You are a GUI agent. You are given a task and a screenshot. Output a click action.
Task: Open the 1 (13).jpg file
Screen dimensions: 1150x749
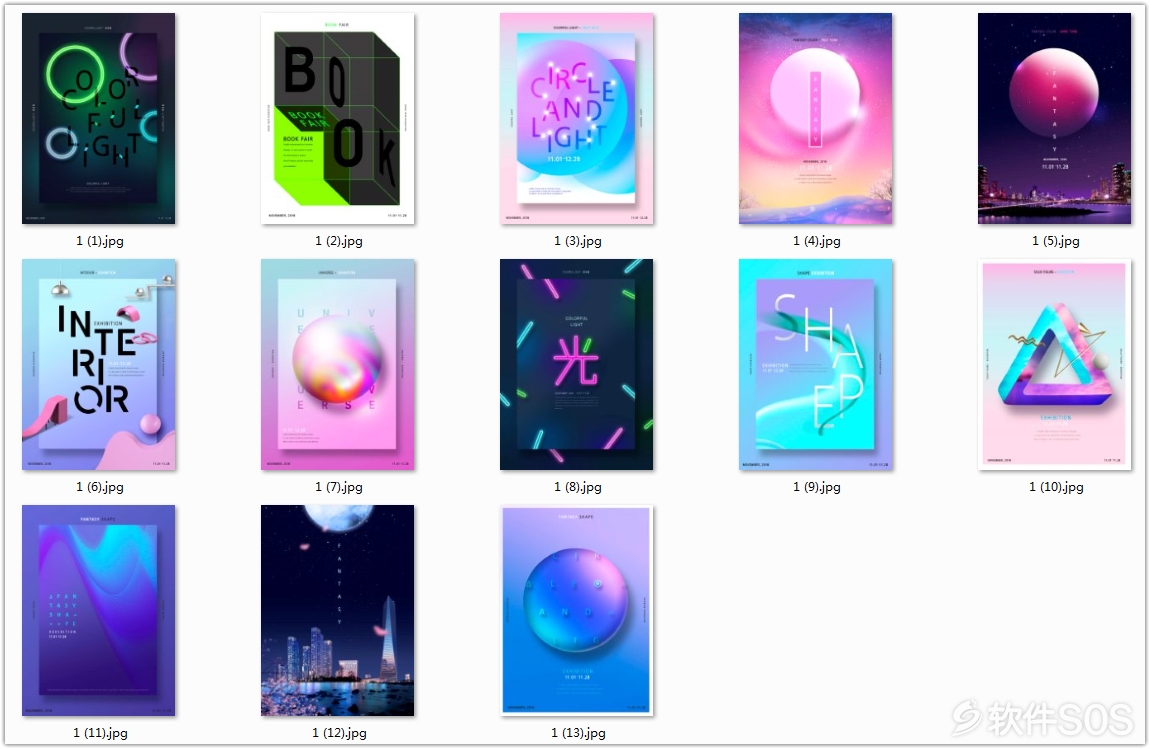pyautogui.click(x=577, y=610)
